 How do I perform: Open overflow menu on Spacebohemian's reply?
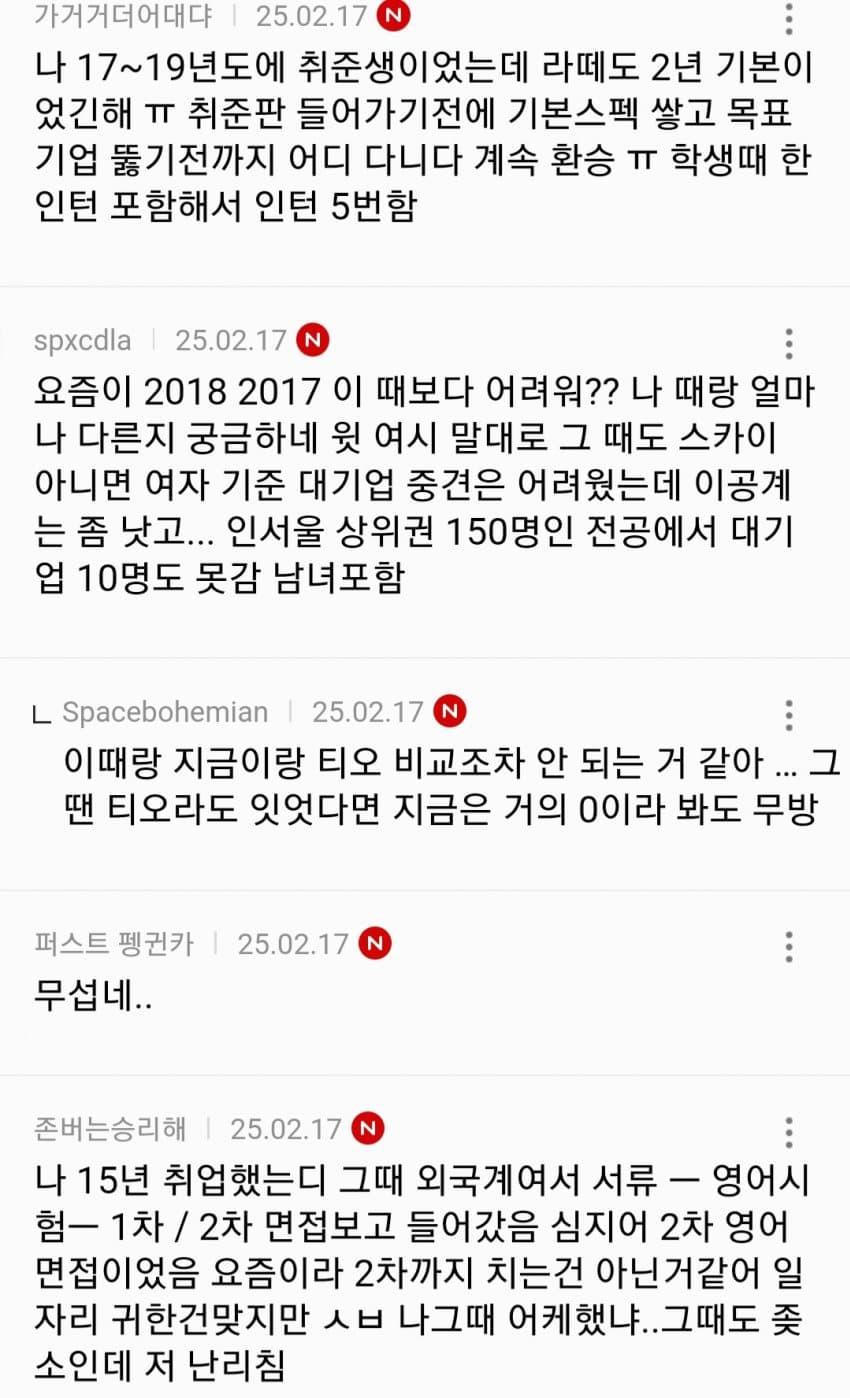coord(789,715)
